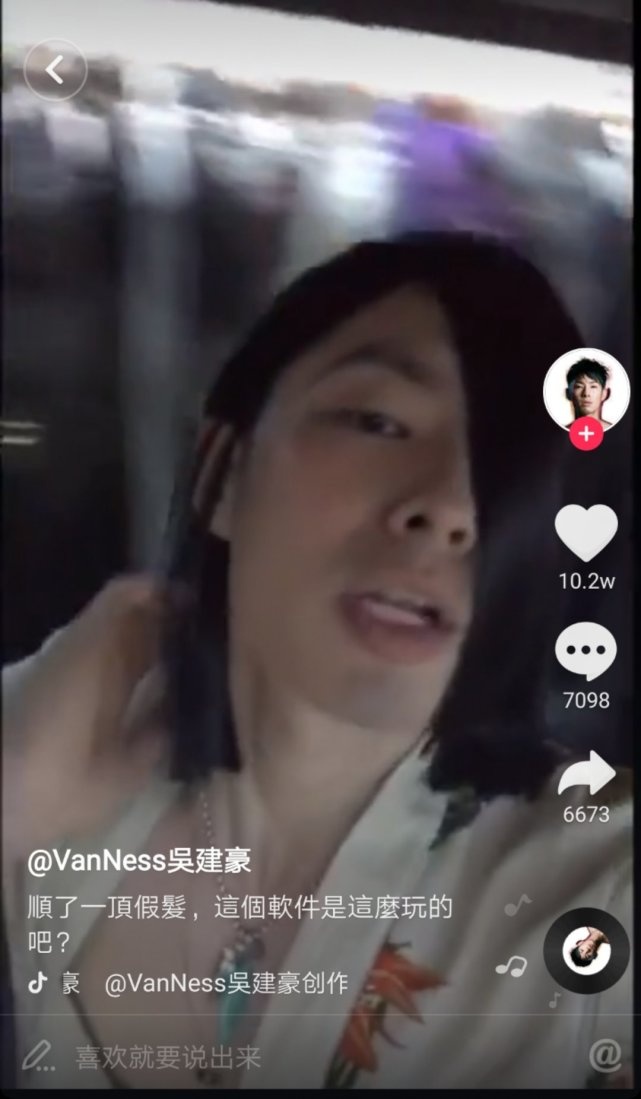Open the comments with the speech bubble icon
The image size is (641, 1099).
(x=586, y=651)
